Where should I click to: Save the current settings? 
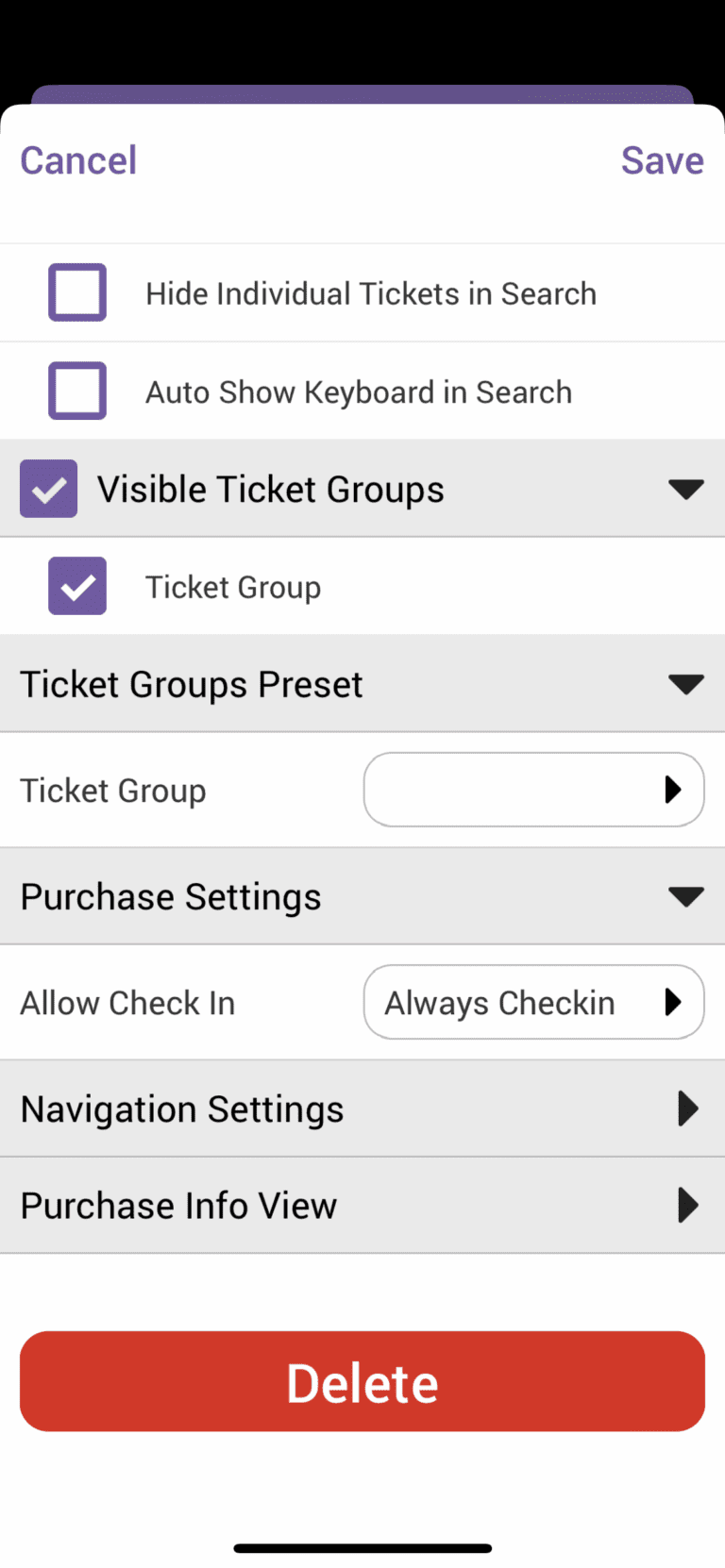[662, 160]
